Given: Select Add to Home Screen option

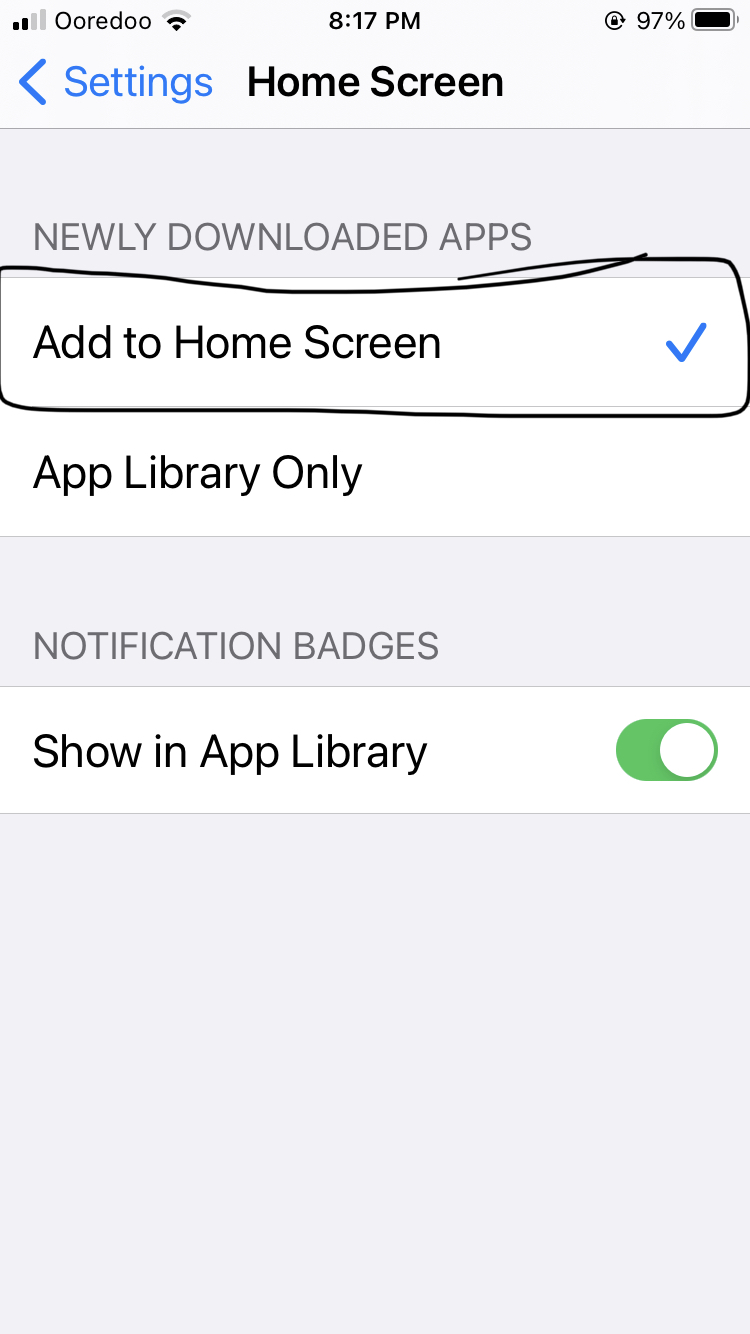Looking at the screenshot, I should [x=375, y=343].
